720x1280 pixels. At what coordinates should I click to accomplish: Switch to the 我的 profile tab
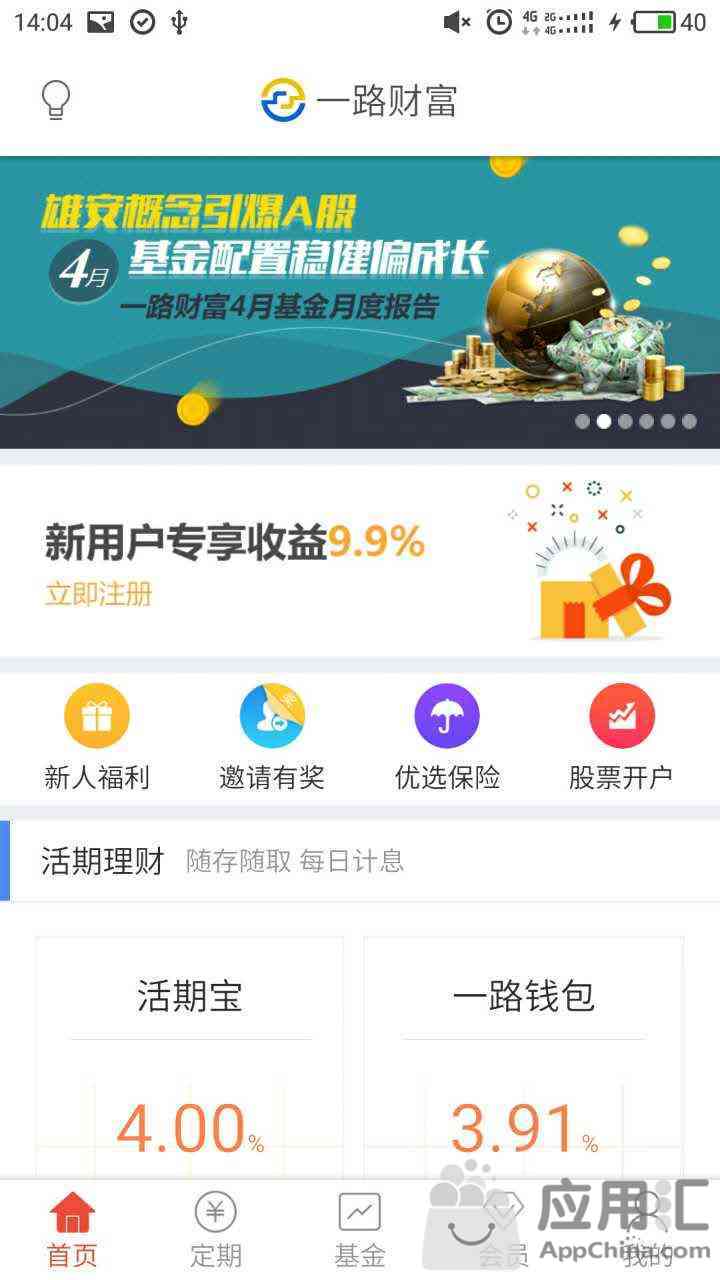[647, 1230]
